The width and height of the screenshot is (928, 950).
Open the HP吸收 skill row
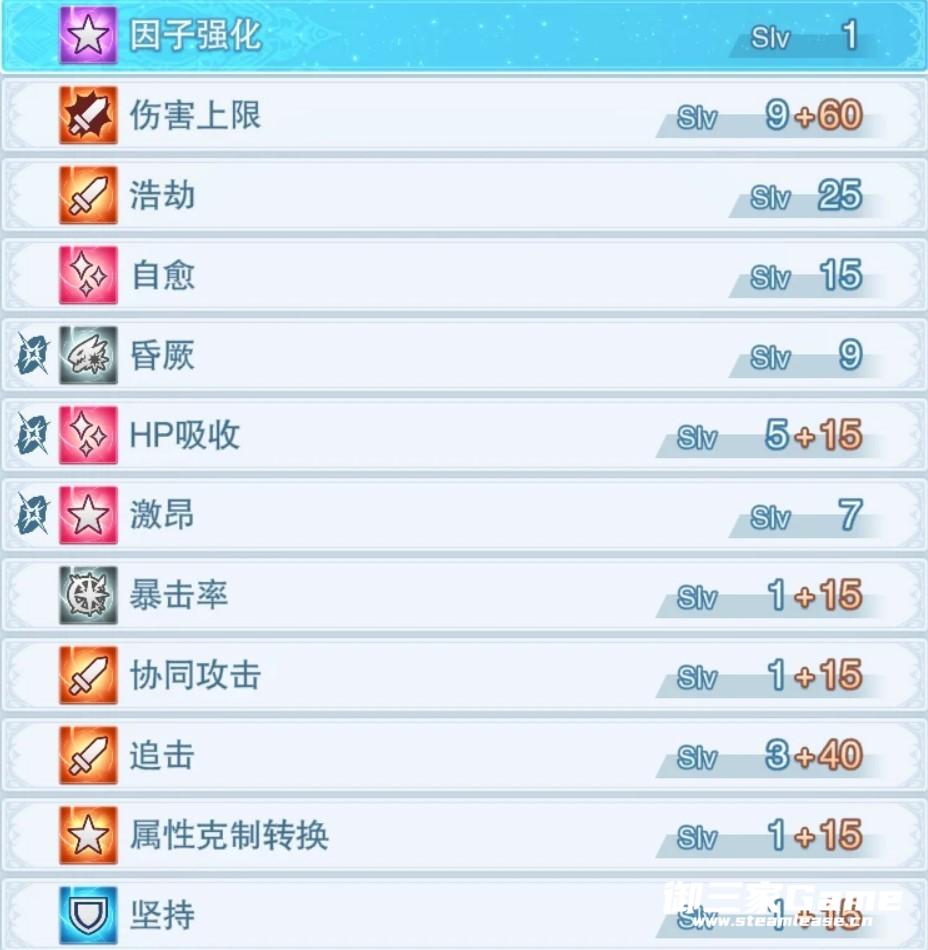[x=464, y=436]
